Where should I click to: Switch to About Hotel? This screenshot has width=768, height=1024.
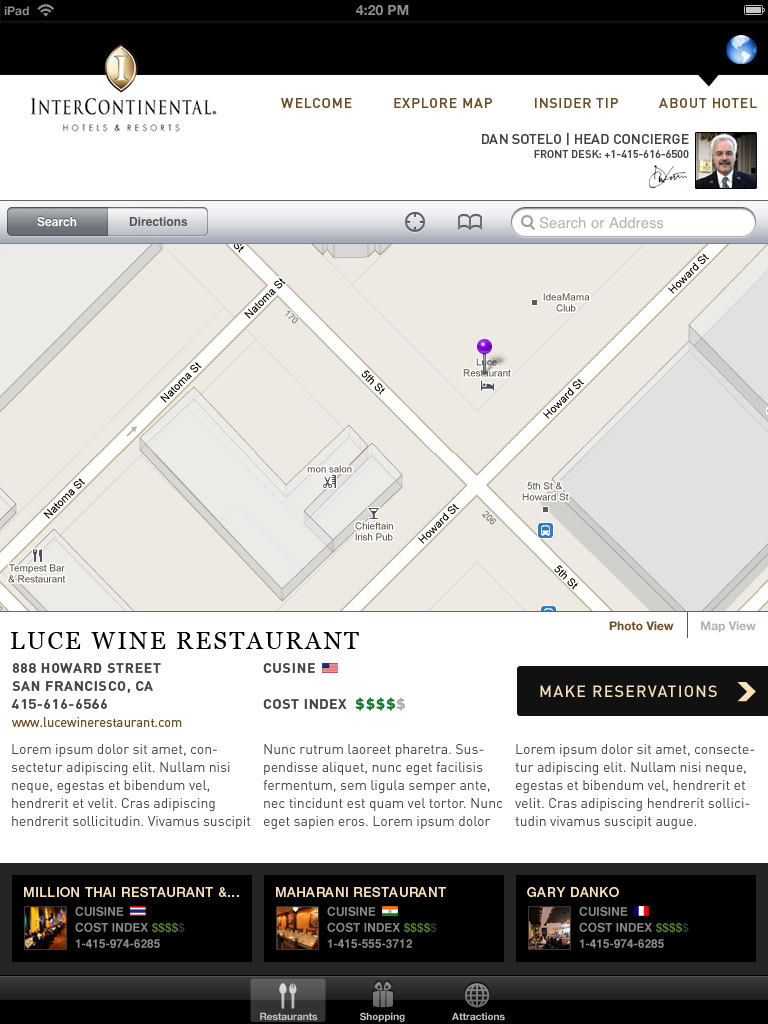[708, 103]
